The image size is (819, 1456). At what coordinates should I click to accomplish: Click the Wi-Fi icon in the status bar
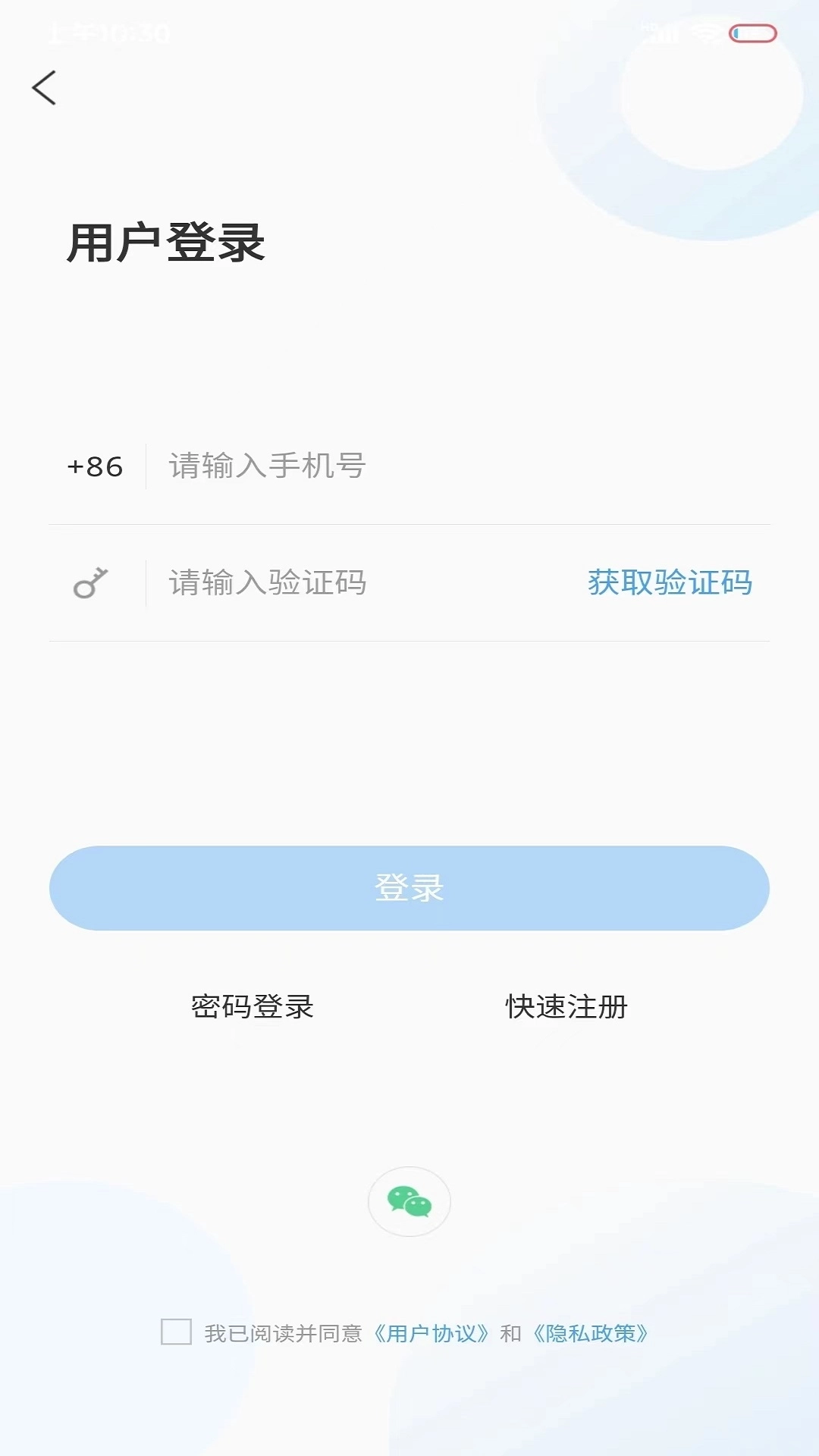(x=703, y=33)
